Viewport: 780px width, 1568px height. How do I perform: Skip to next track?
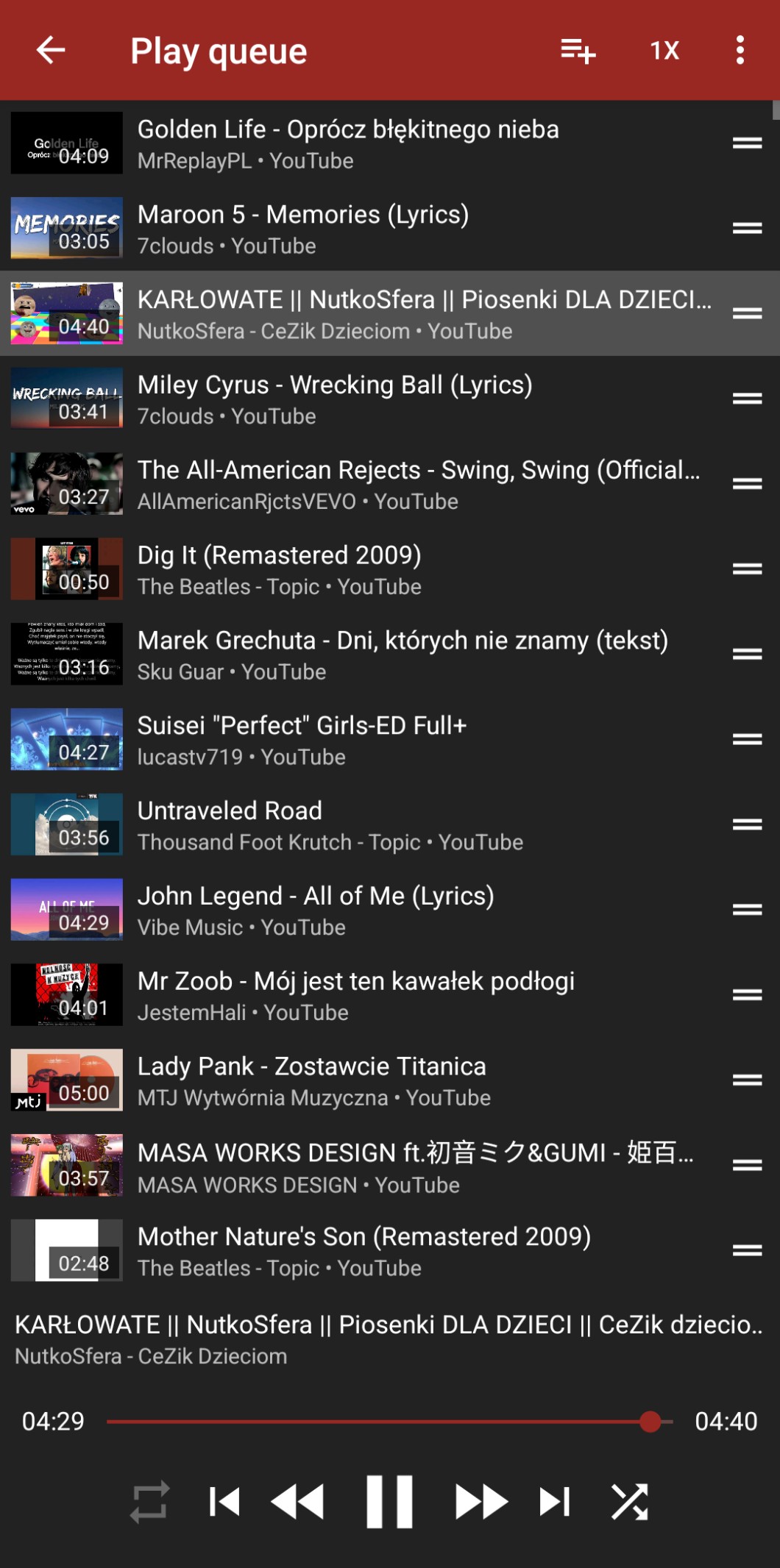click(555, 1502)
